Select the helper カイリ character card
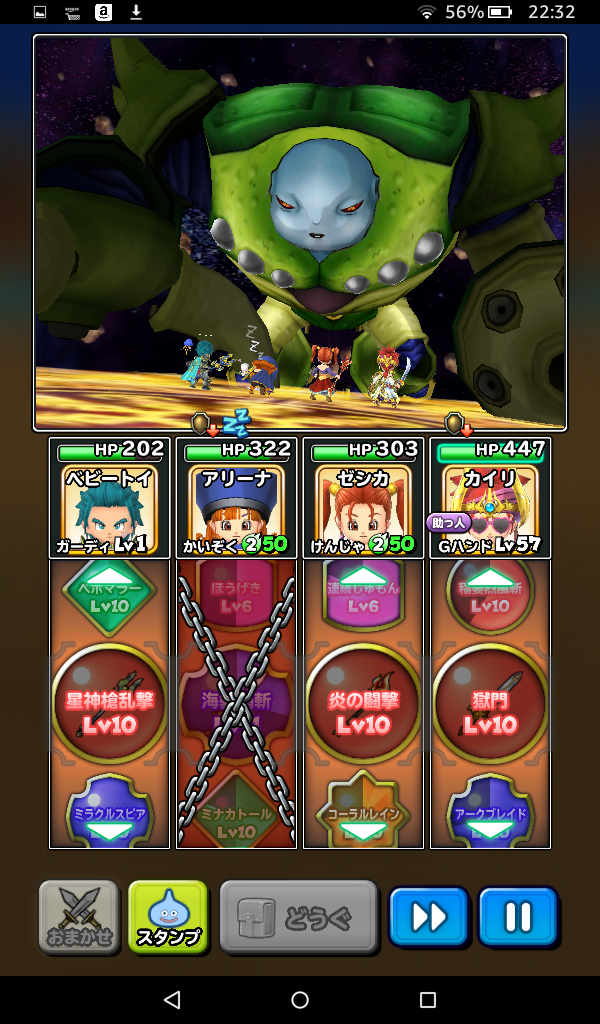600x1024 pixels. pyautogui.click(x=490, y=498)
